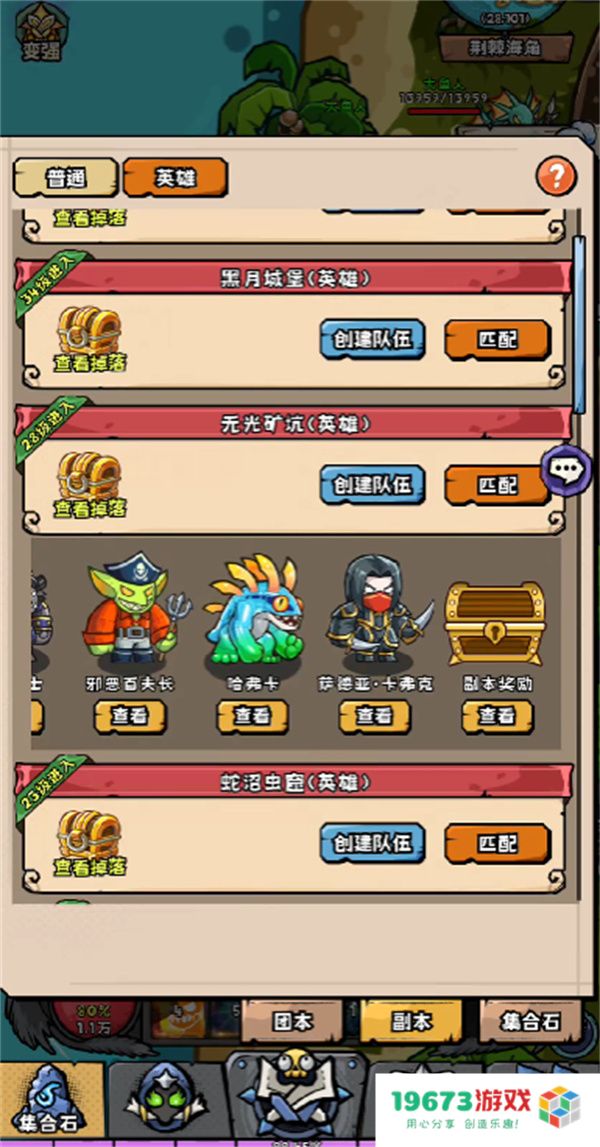
Task: View drops for 黑月城堡(英雄)
Action: tap(89, 339)
